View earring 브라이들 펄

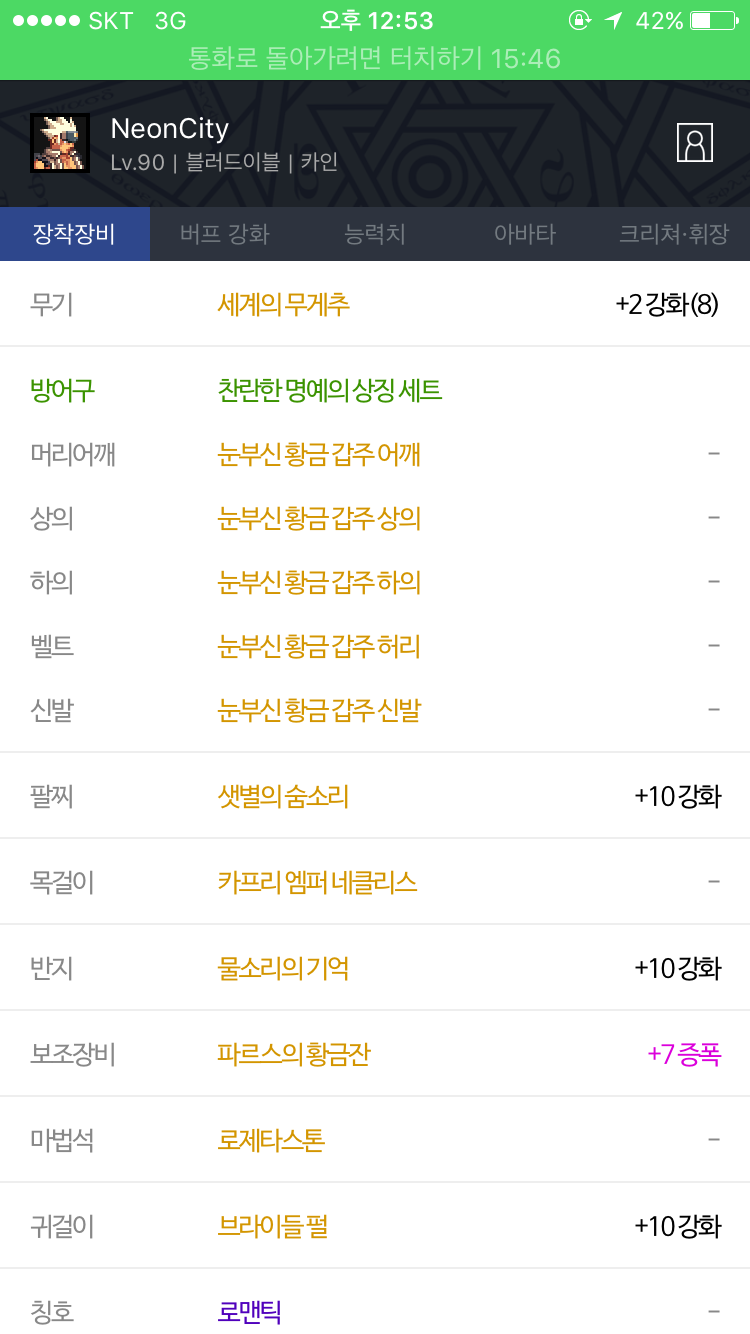(x=375, y=1226)
